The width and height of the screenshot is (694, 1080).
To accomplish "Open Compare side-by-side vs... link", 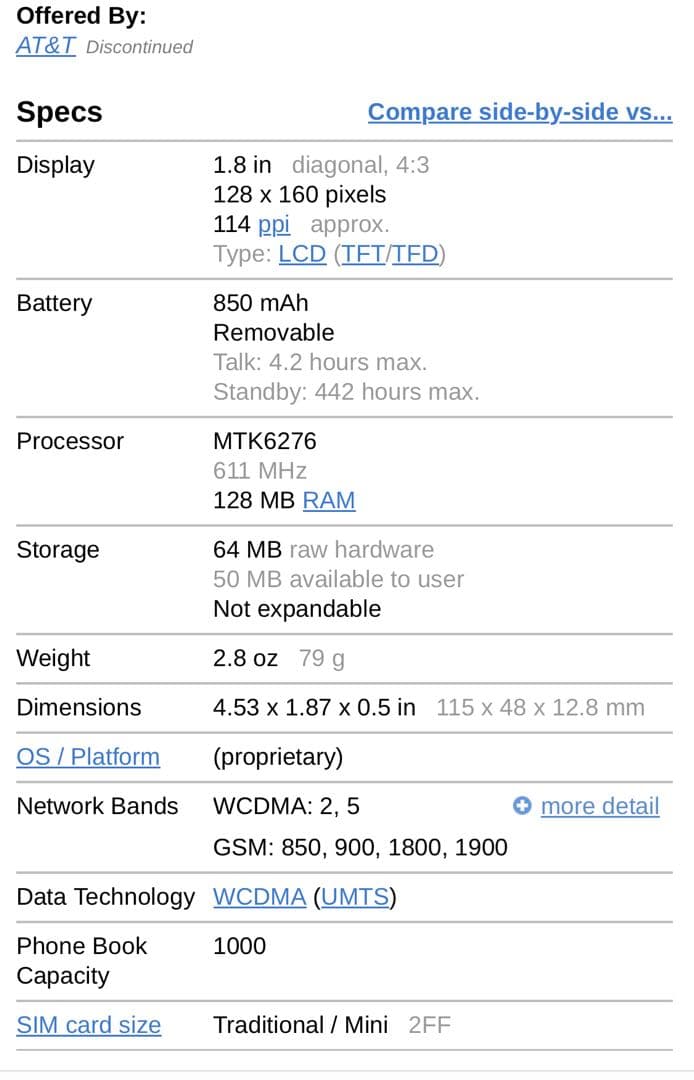I will click(x=519, y=111).
